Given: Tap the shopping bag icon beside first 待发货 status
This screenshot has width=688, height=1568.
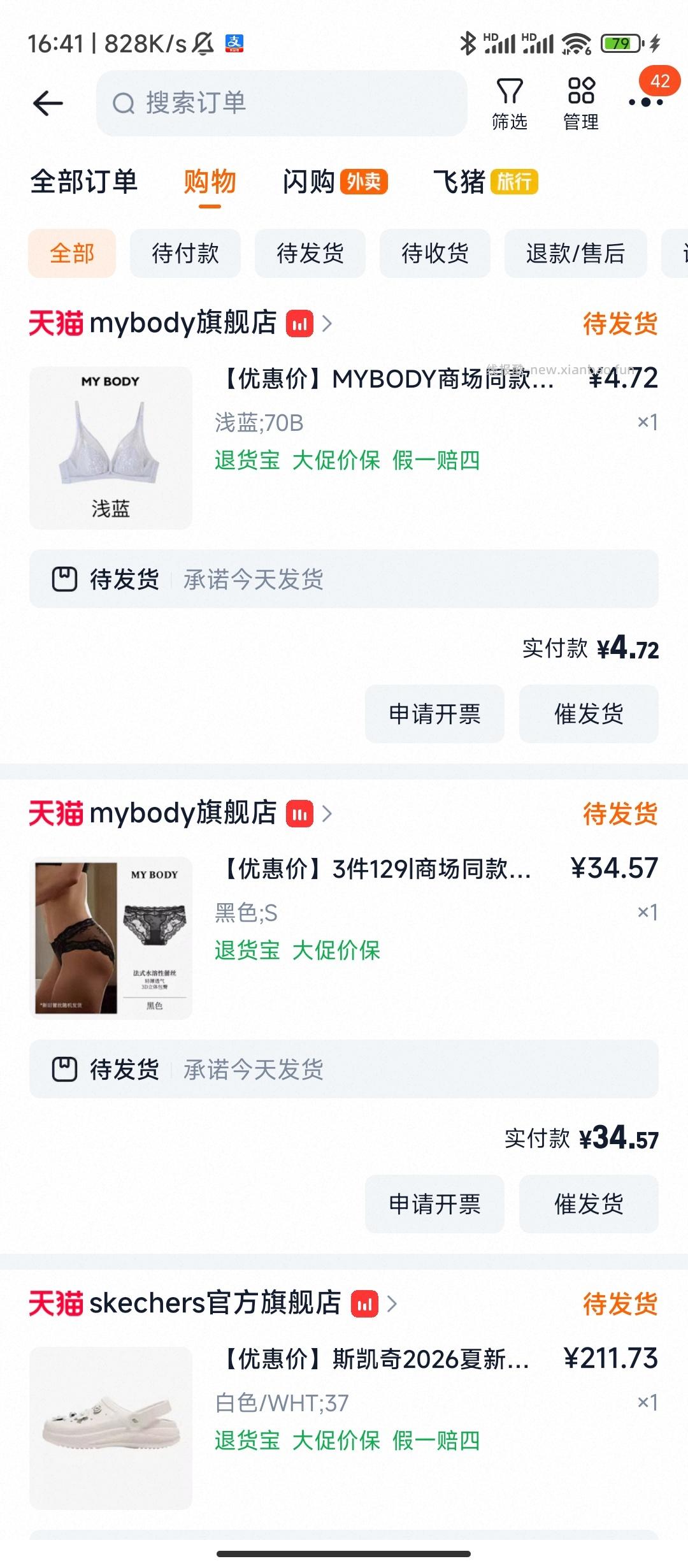Looking at the screenshot, I should click(x=65, y=579).
